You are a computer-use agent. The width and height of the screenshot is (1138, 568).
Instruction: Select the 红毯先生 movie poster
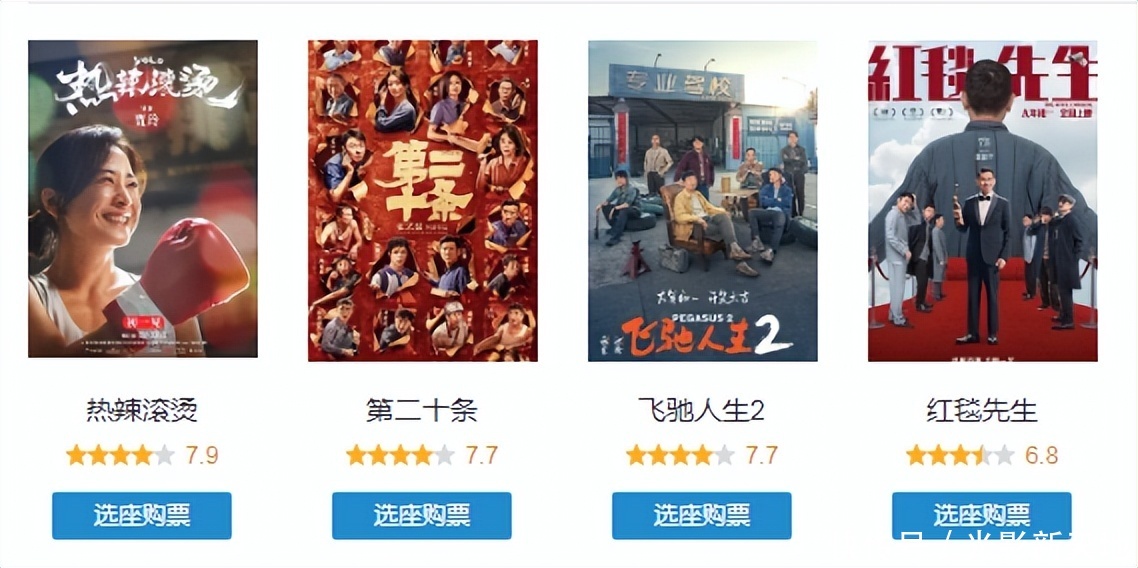(x=982, y=200)
